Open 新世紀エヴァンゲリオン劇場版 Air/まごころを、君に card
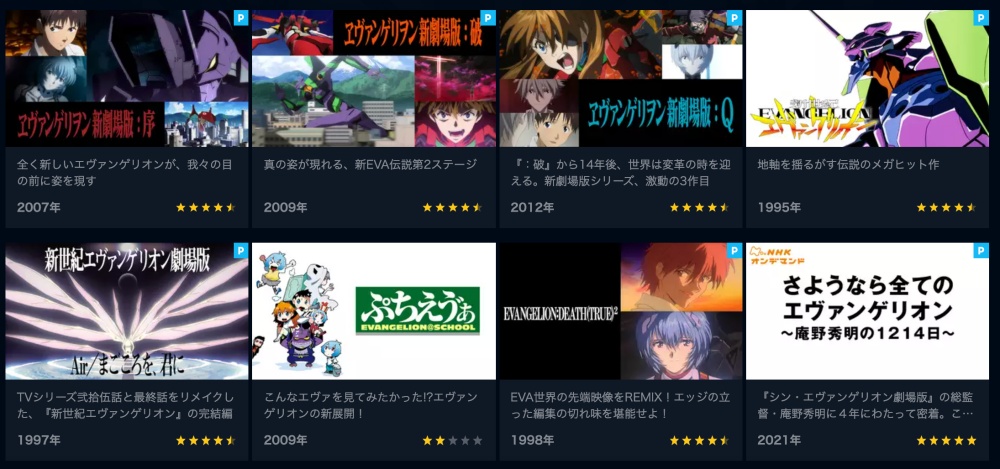The height and width of the screenshot is (469, 1000). coord(126,312)
